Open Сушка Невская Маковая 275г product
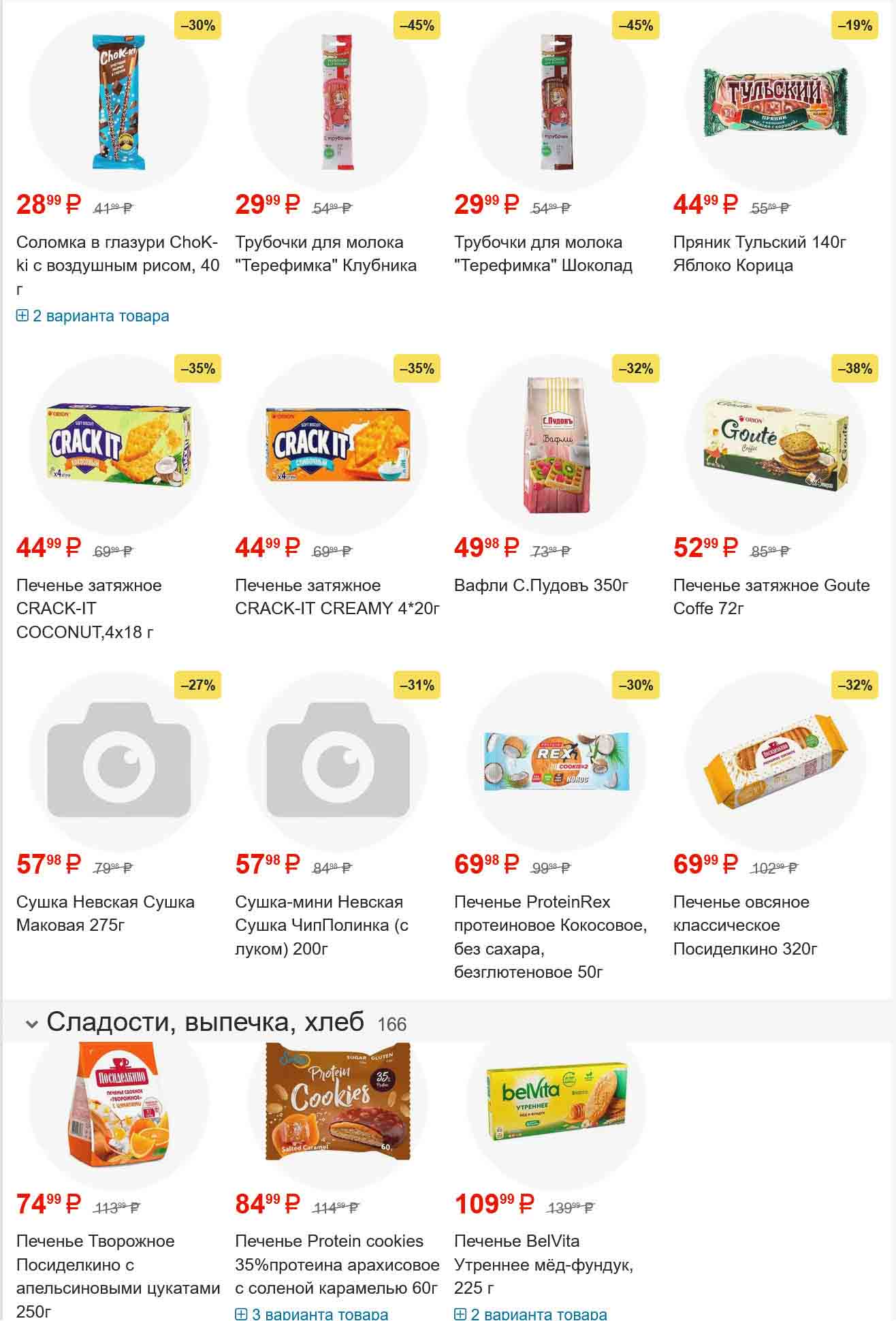Image resolution: width=896 pixels, height=1321 pixels. tap(105, 913)
